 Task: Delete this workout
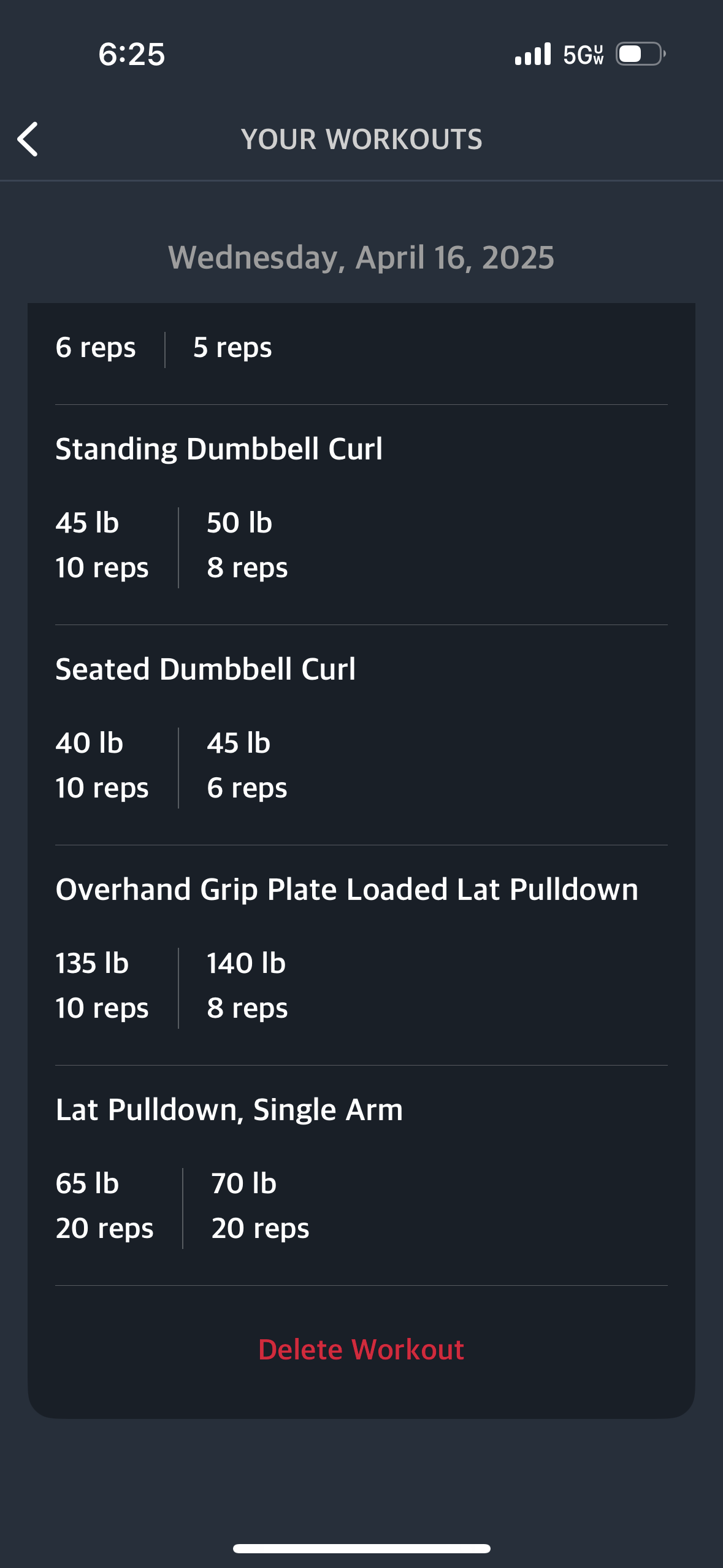tap(361, 1350)
